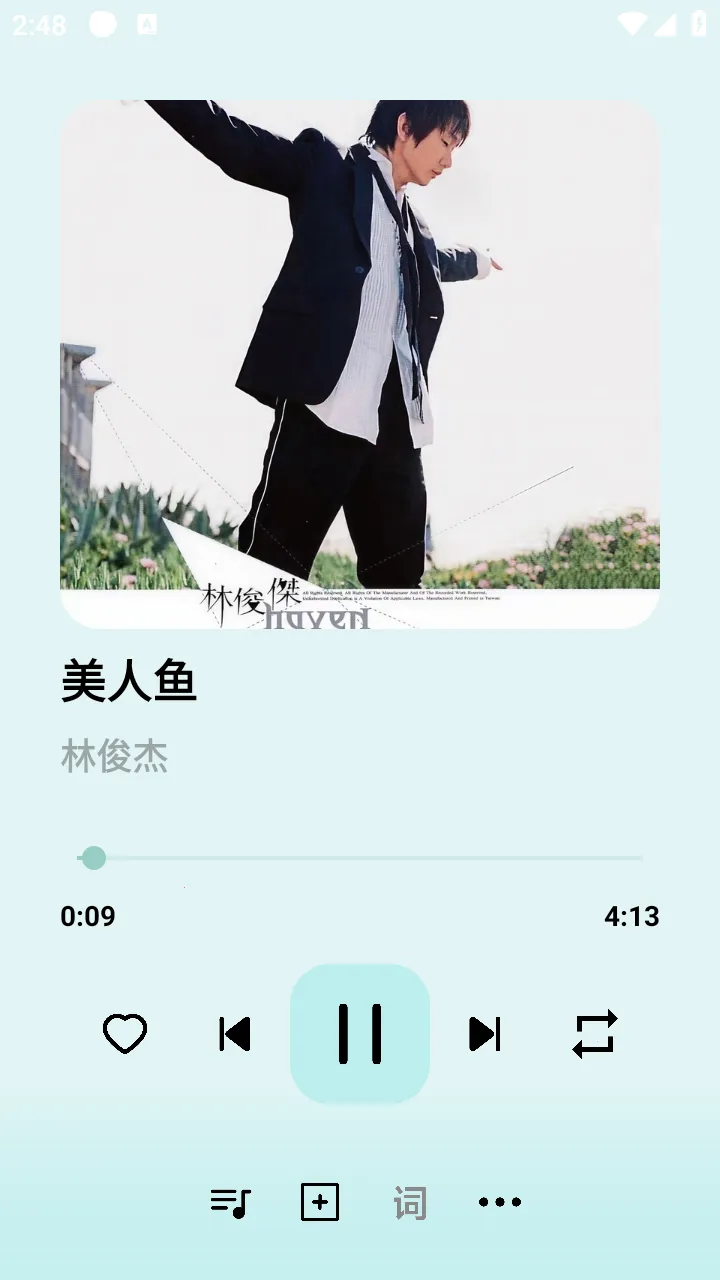Click the playback progress slider knob
The width and height of the screenshot is (720, 1280).
coord(93,858)
